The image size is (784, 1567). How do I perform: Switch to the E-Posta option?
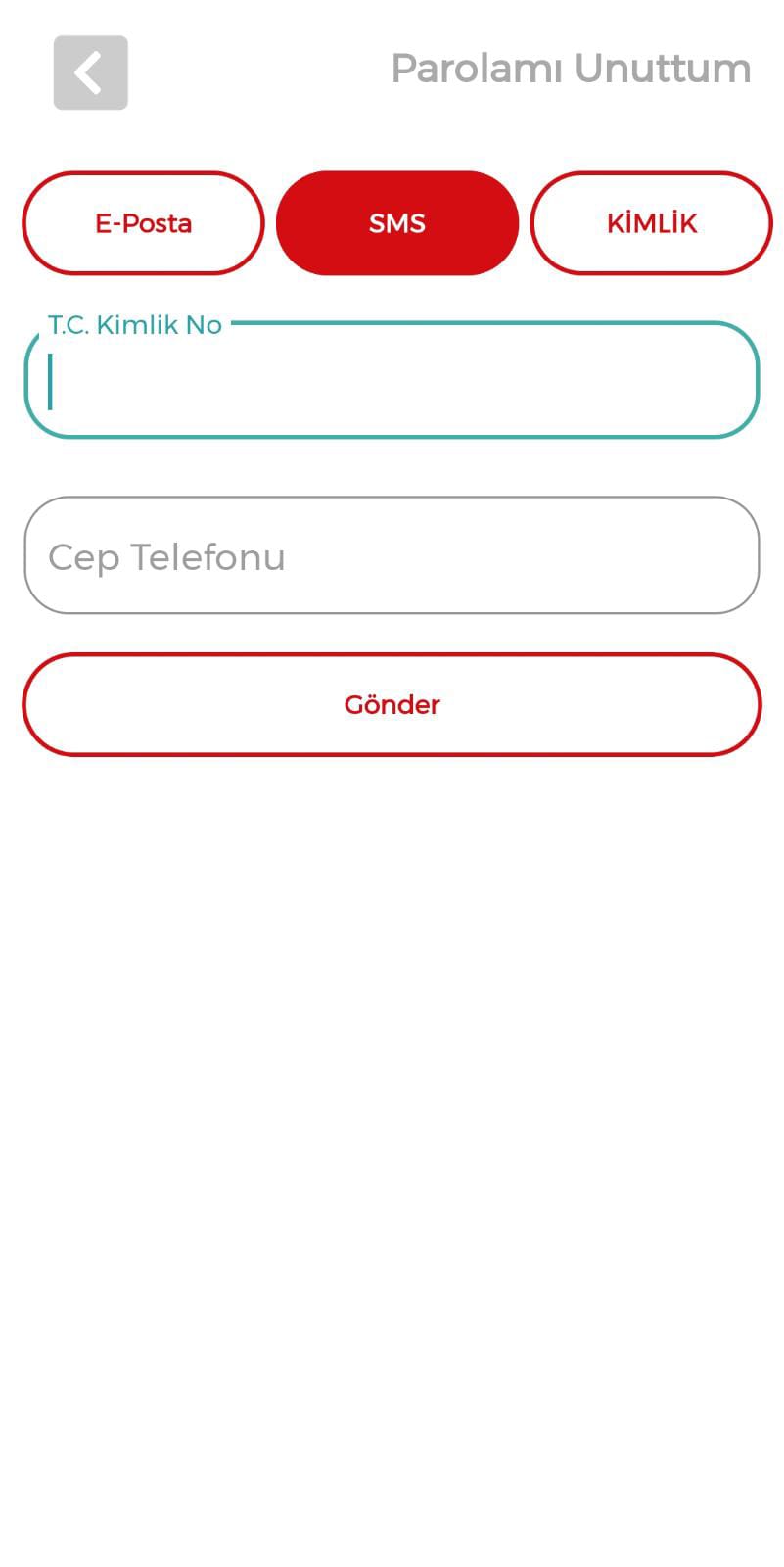pos(143,223)
